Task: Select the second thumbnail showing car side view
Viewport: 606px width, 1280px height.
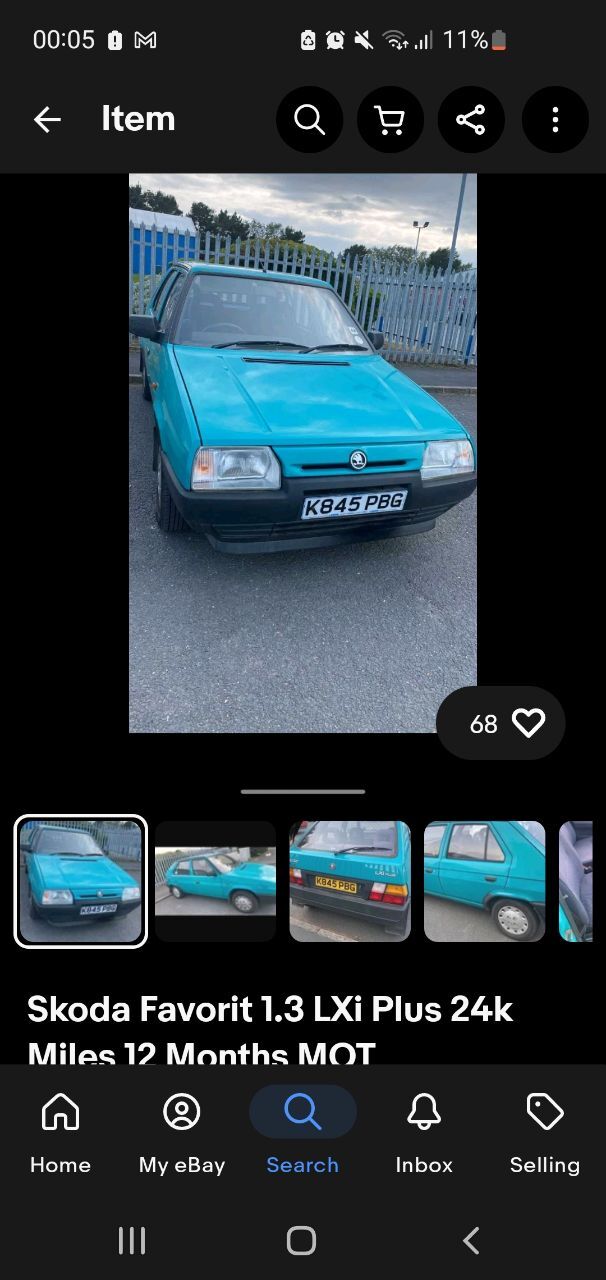Action: pos(215,881)
